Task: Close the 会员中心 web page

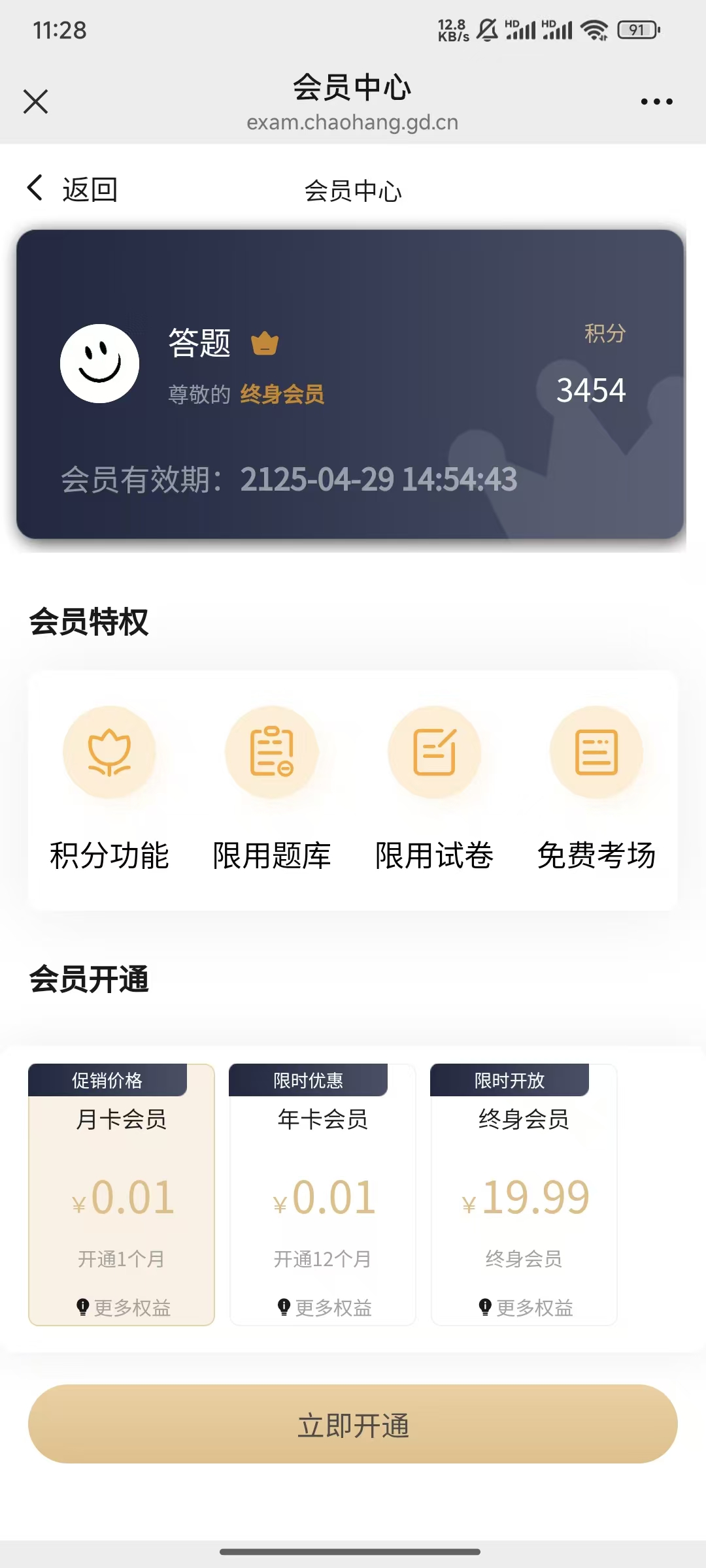Action: click(x=36, y=102)
